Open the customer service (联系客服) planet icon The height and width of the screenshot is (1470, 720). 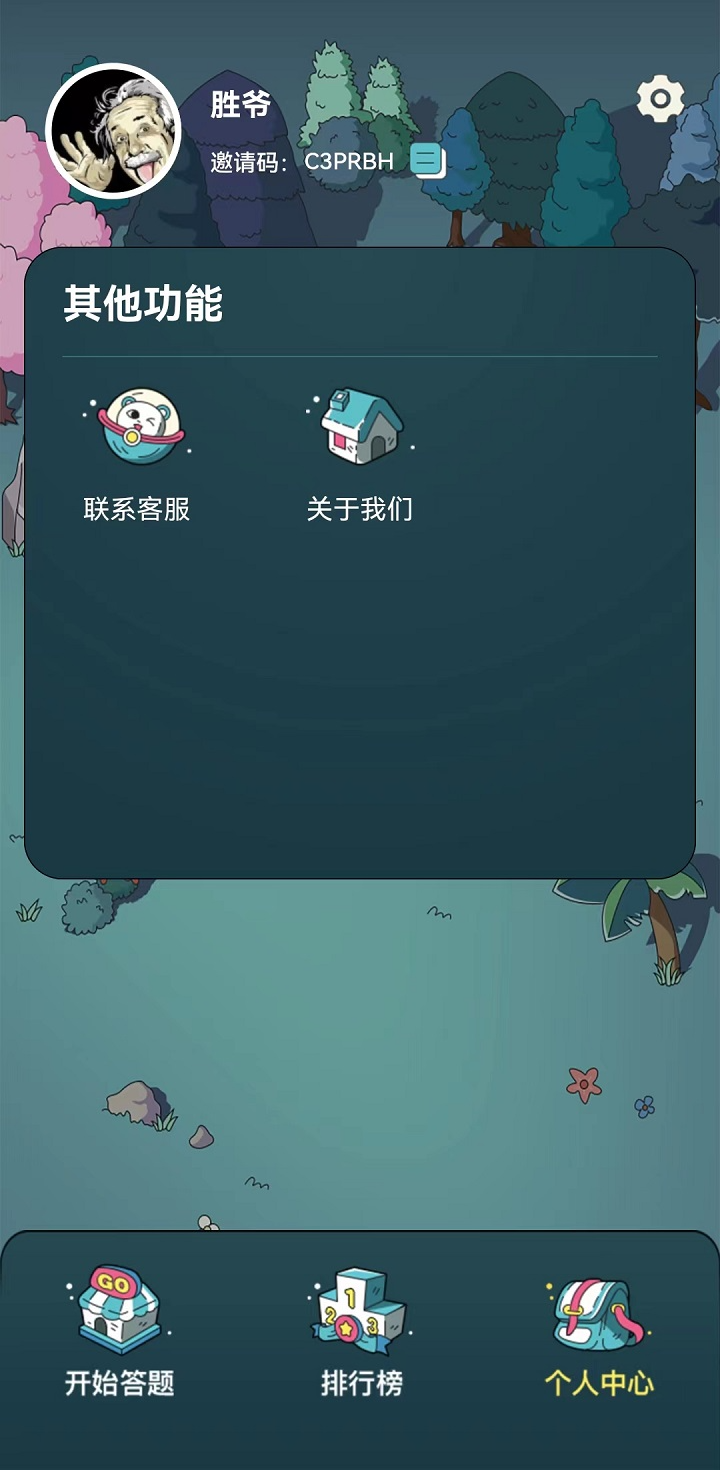tap(140, 425)
